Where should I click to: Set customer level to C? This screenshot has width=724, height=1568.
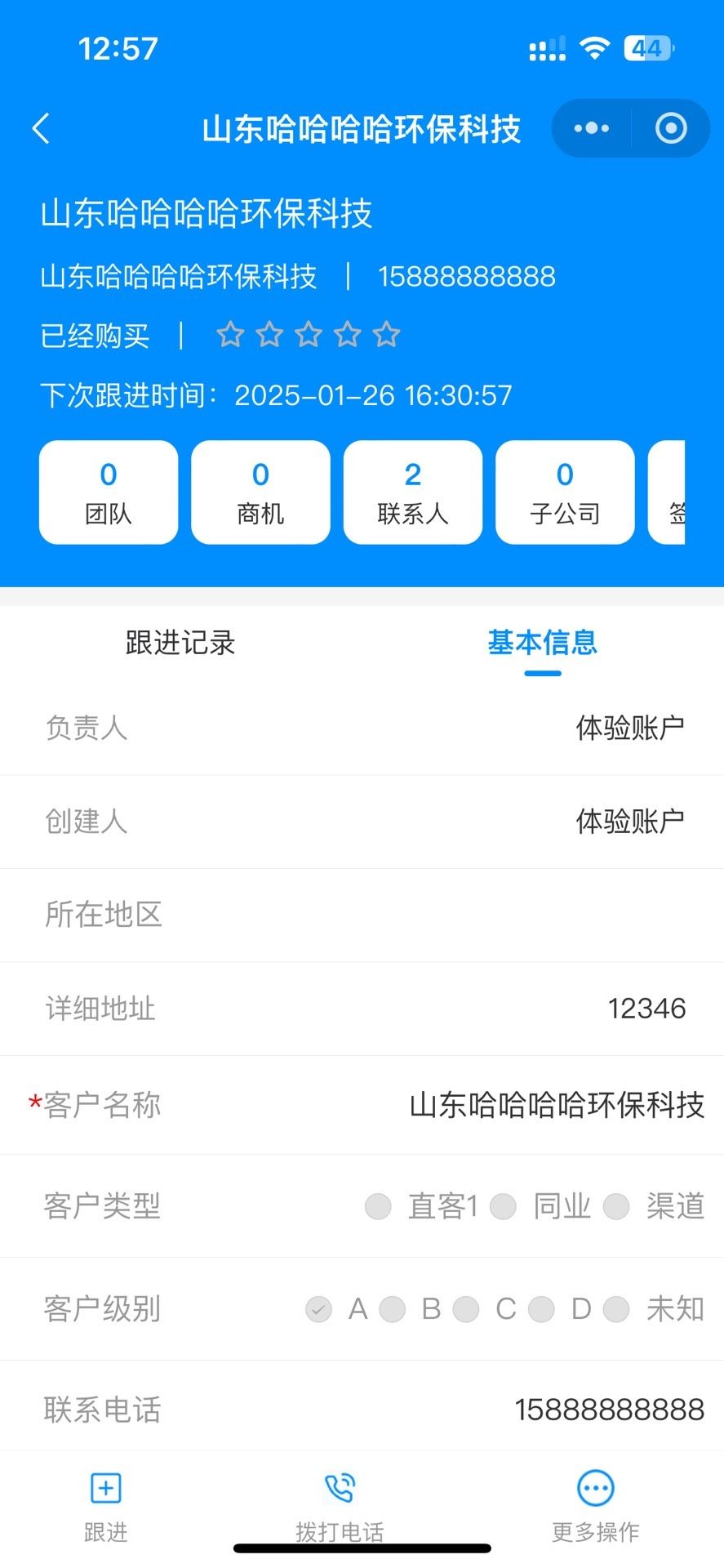[x=466, y=1309]
